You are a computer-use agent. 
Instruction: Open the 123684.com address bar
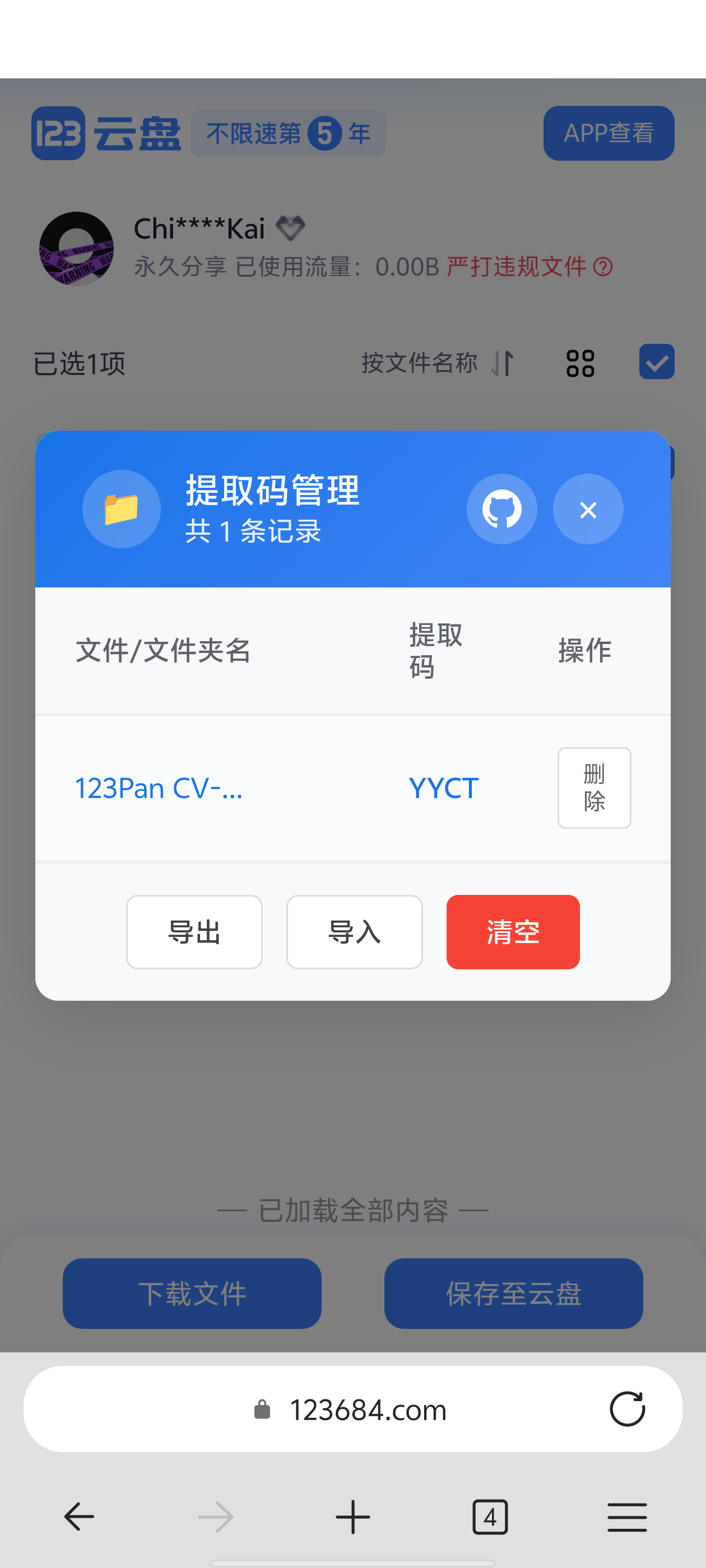(x=368, y=1410)
